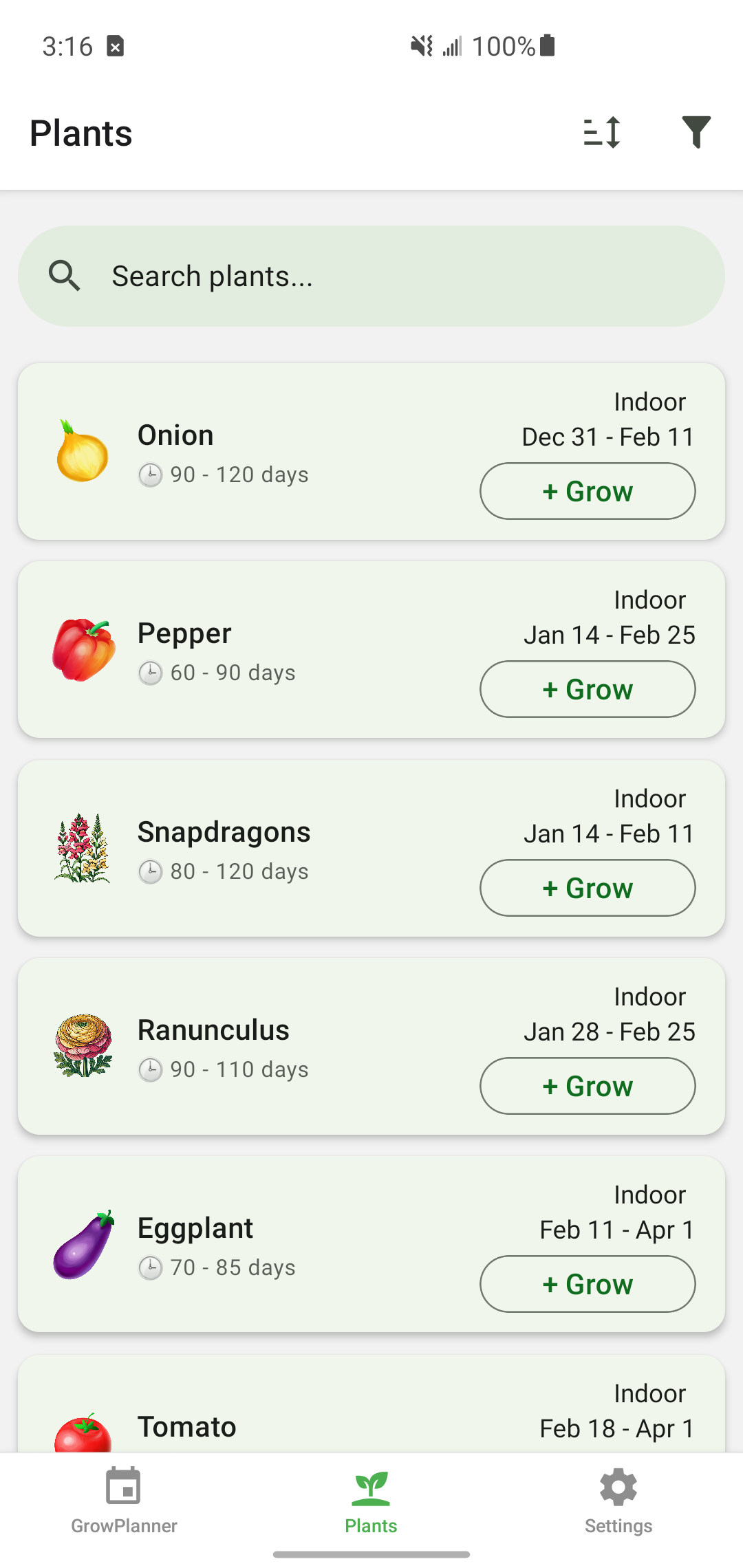Tap the Snapdragons flower illustration

[82, 847]
